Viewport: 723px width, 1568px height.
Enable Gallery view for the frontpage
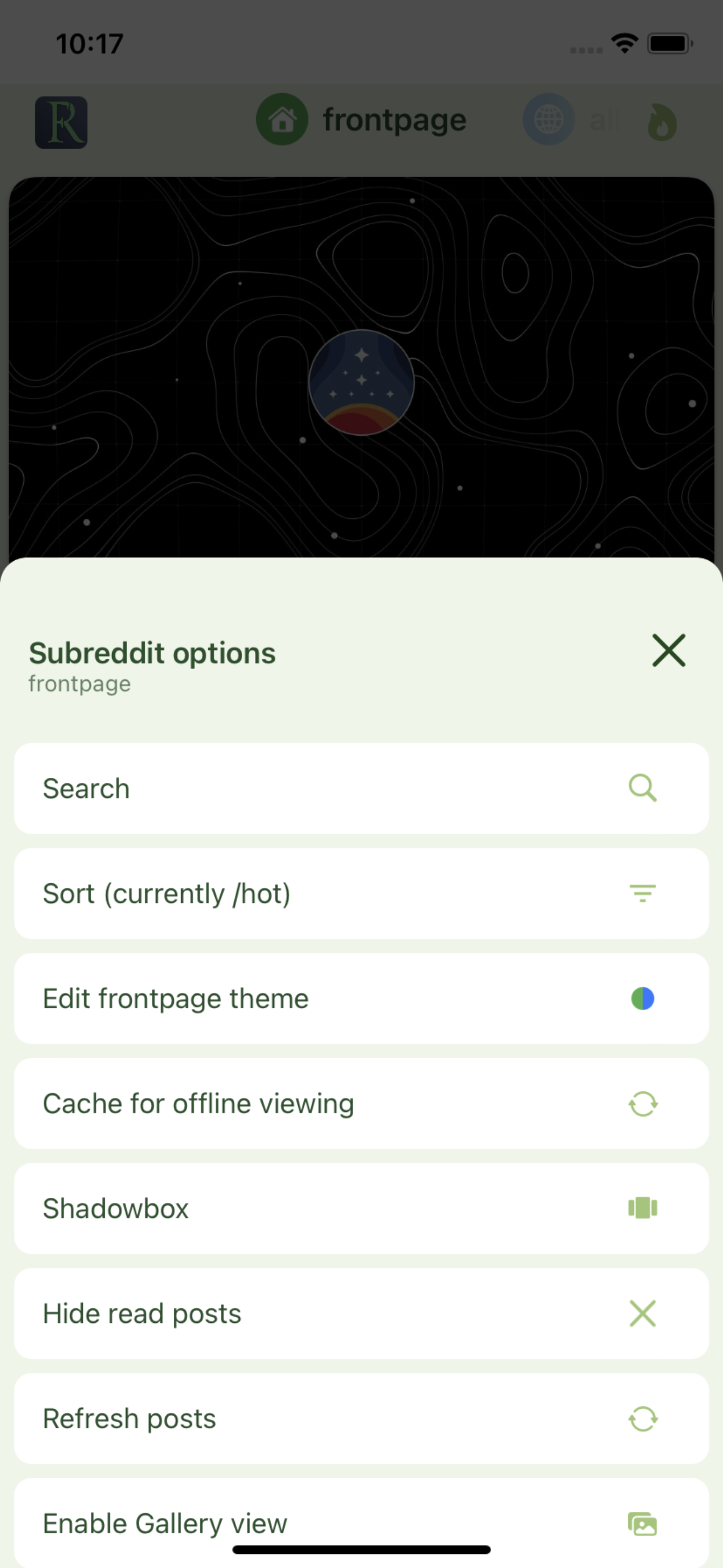[361, 1523]
